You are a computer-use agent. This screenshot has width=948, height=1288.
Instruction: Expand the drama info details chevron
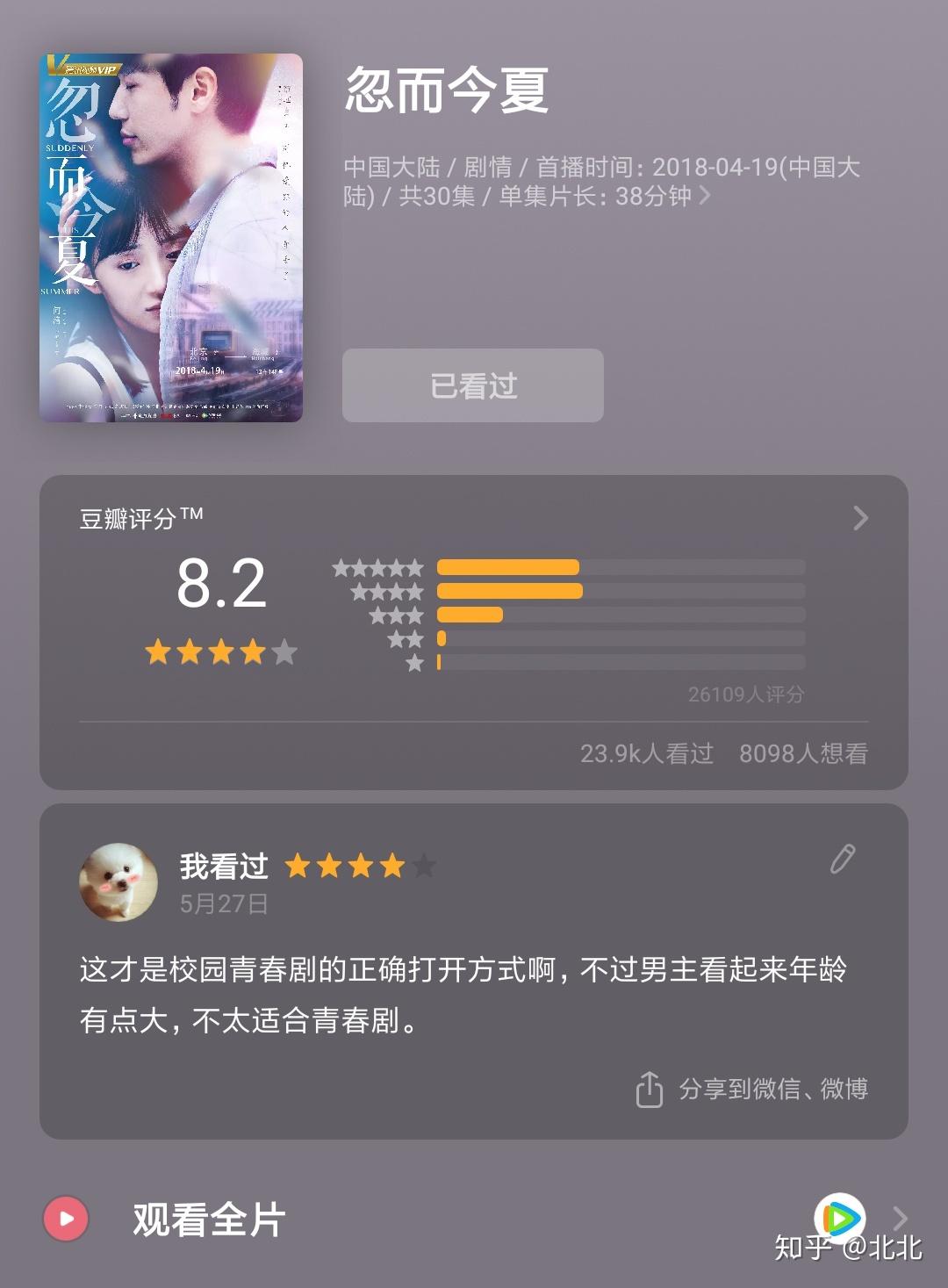[x=705, y=195]
